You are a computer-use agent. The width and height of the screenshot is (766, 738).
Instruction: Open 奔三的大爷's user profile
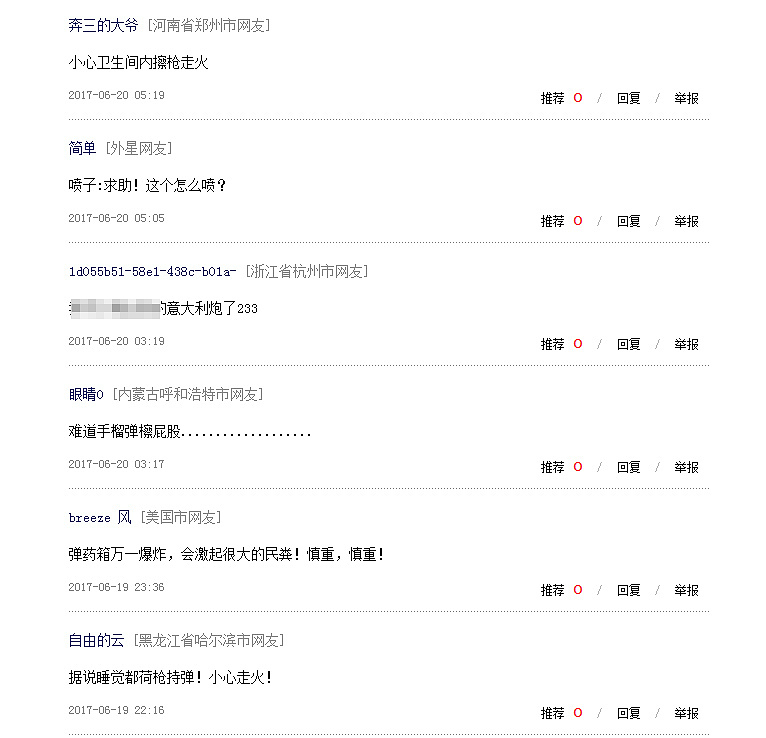(x=103, y=25)
